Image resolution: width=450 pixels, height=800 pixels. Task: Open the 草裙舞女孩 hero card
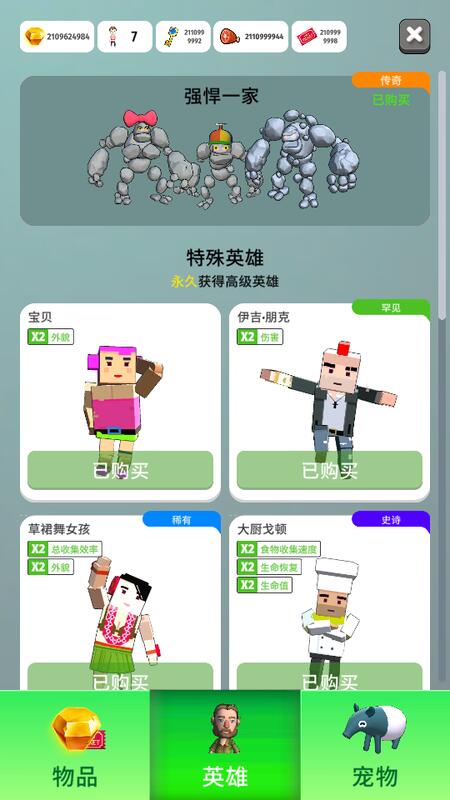click(x=120, y=602)
